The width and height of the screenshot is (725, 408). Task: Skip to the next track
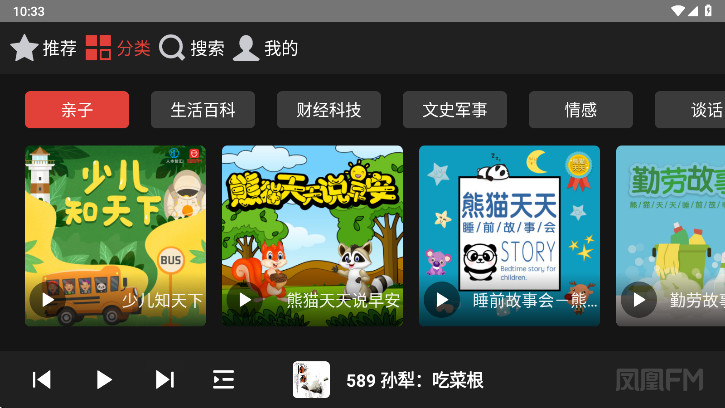pyautogui.click(x=164, y=379)
